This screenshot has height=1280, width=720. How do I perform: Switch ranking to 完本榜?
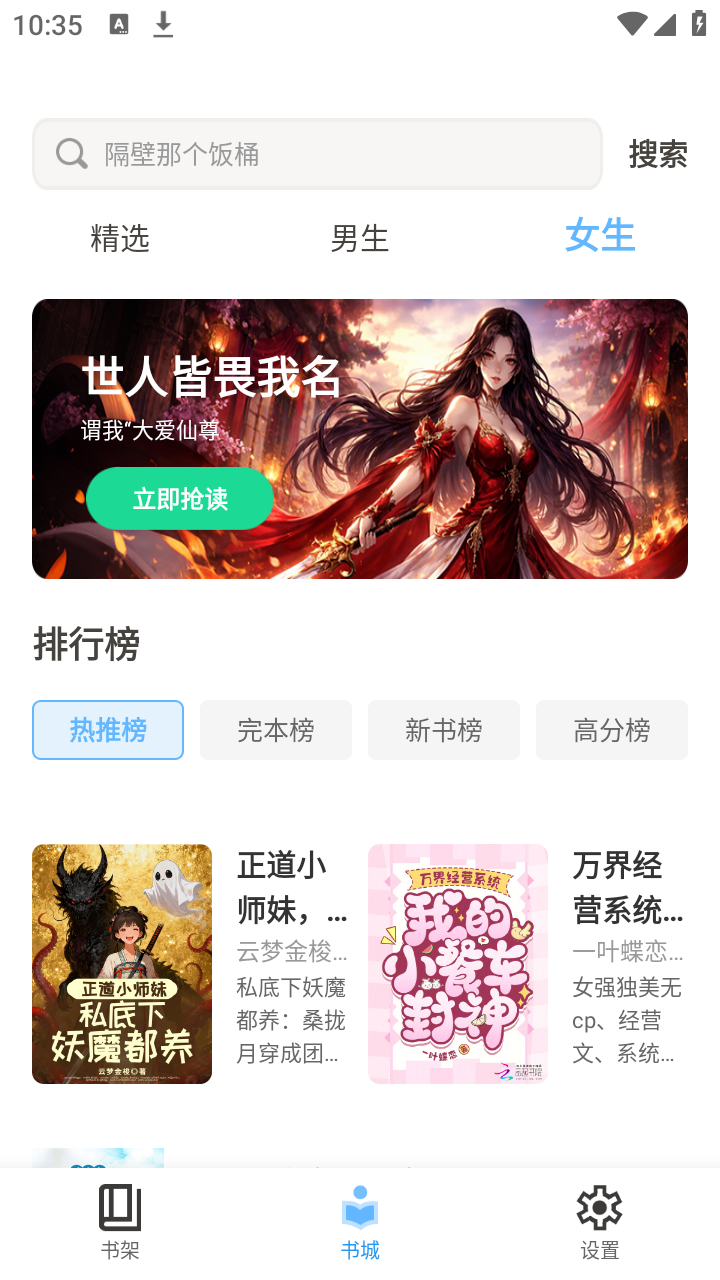[x=276, y=730]
